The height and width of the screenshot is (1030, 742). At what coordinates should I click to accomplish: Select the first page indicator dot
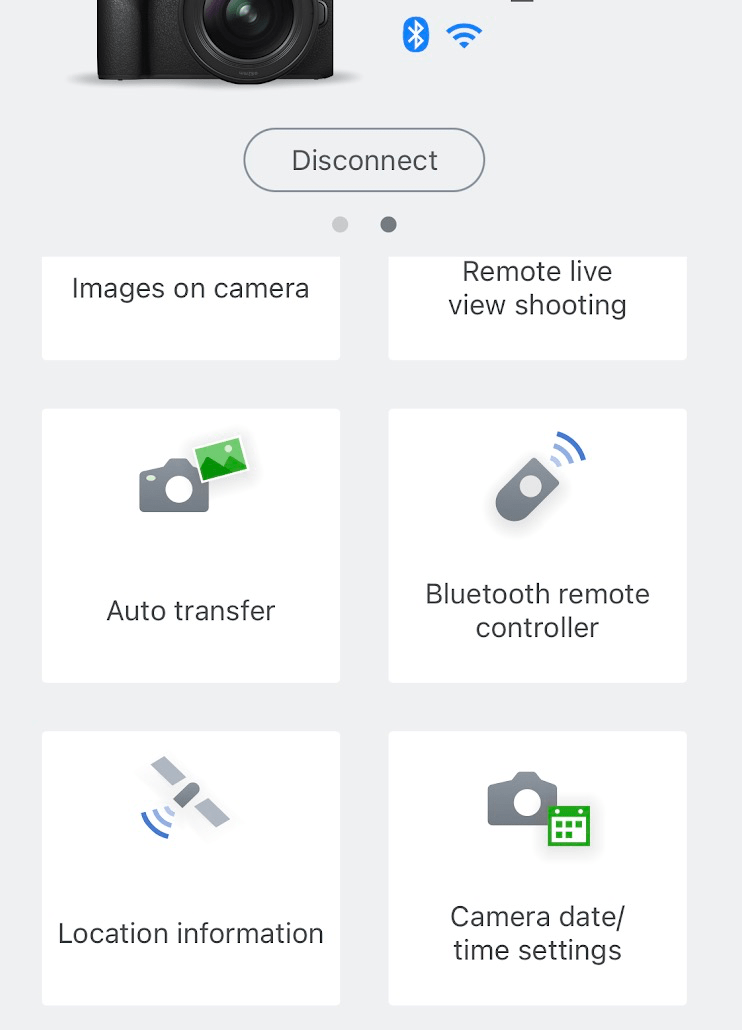click(x=340, y=224)
